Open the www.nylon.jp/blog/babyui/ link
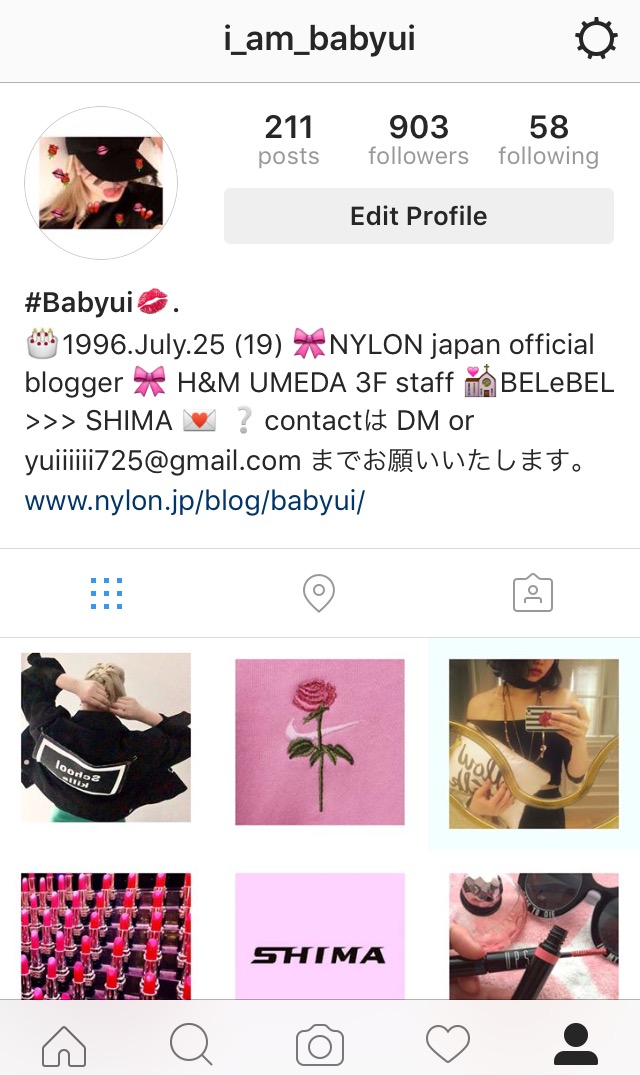The image size is (640, 1075). click(195, 501)
